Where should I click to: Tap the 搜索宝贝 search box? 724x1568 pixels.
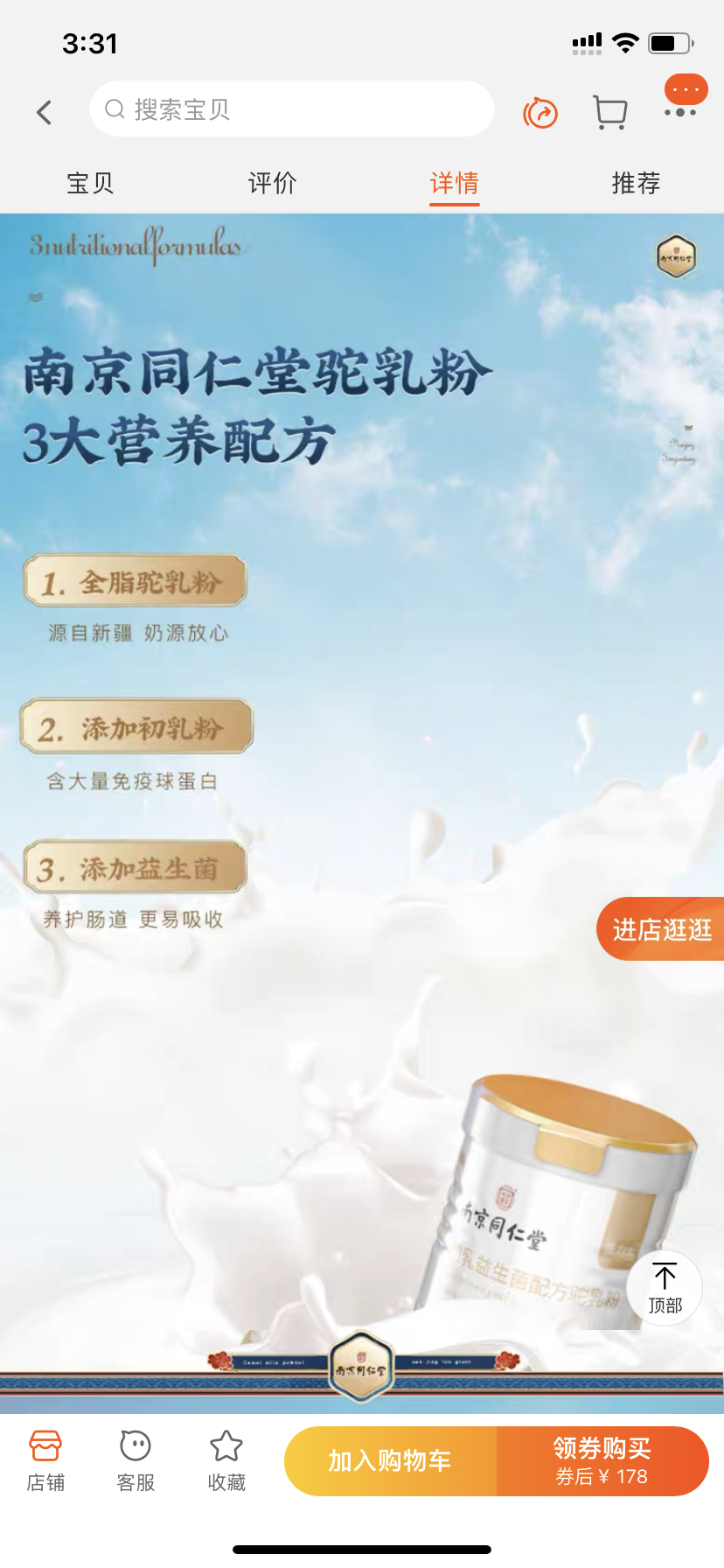pyautogui.click(x=291, y=109)
